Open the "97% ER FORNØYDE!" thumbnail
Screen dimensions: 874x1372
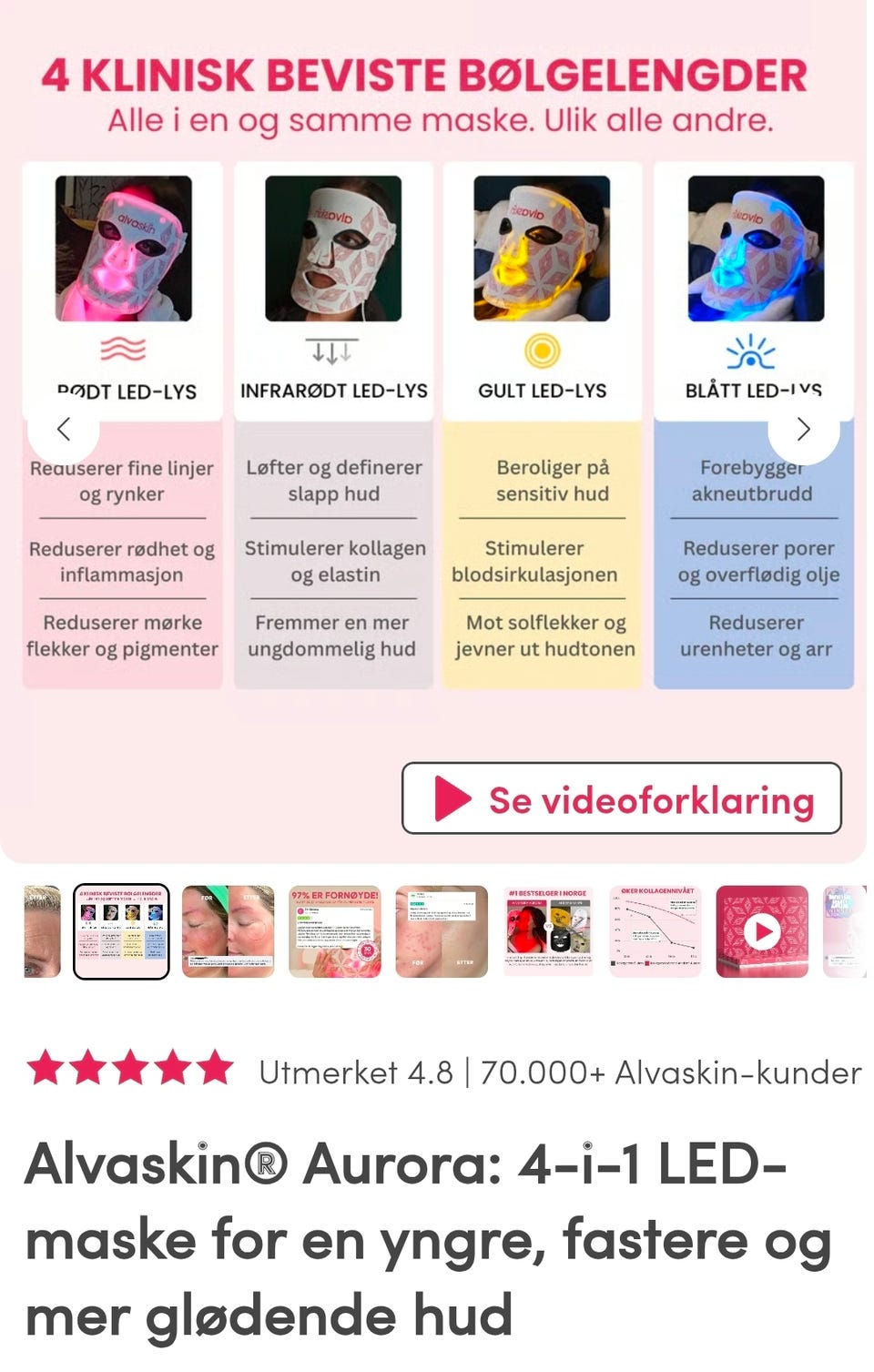[336, 930]
